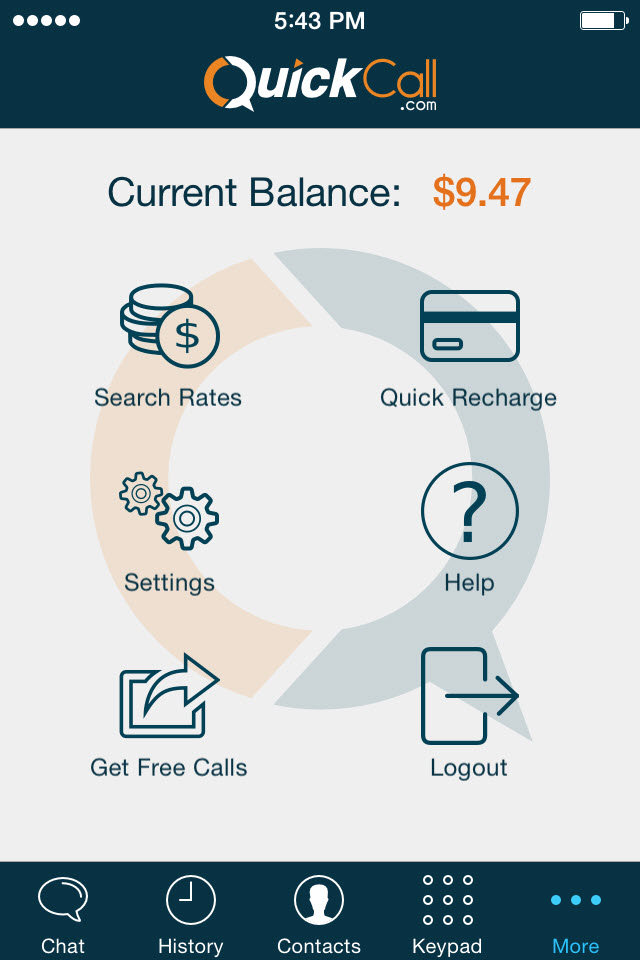Image resolution: width=640 pixels, height=960 pixels.
Task: Show the Keypad tab
Action: pos(447,912)
